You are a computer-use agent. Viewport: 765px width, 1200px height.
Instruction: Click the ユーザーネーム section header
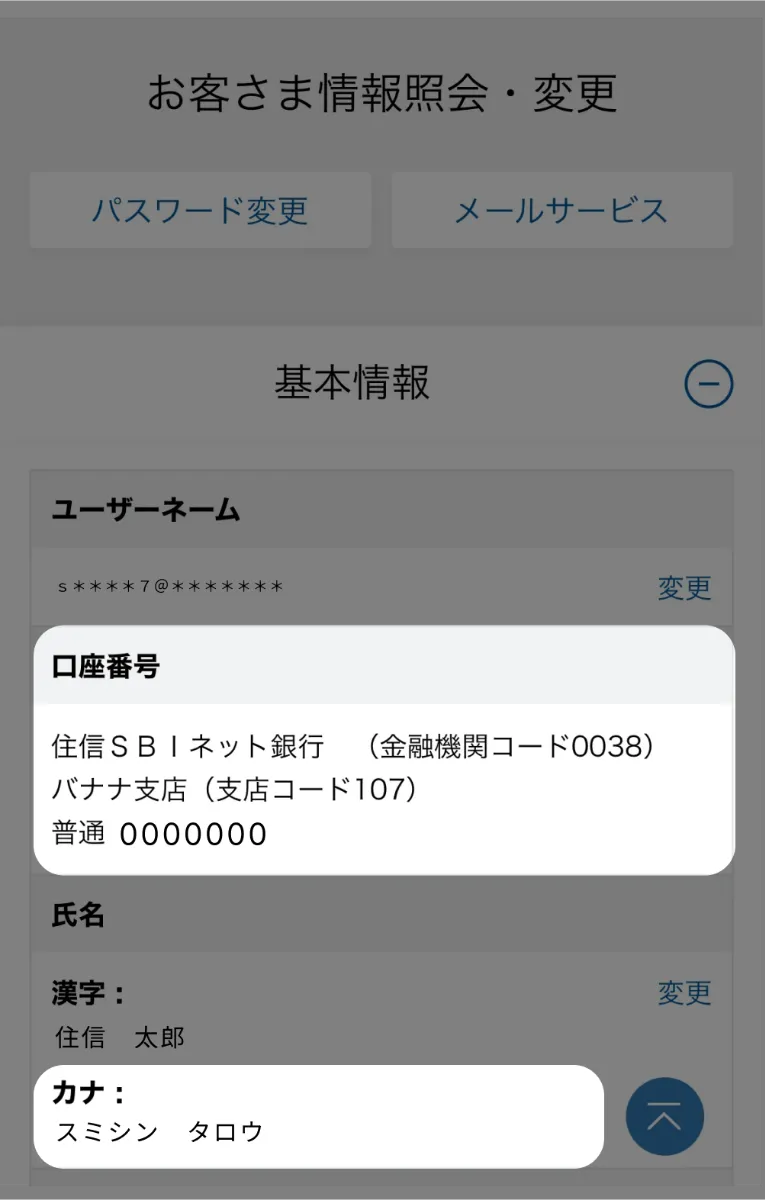coord(146,510)
